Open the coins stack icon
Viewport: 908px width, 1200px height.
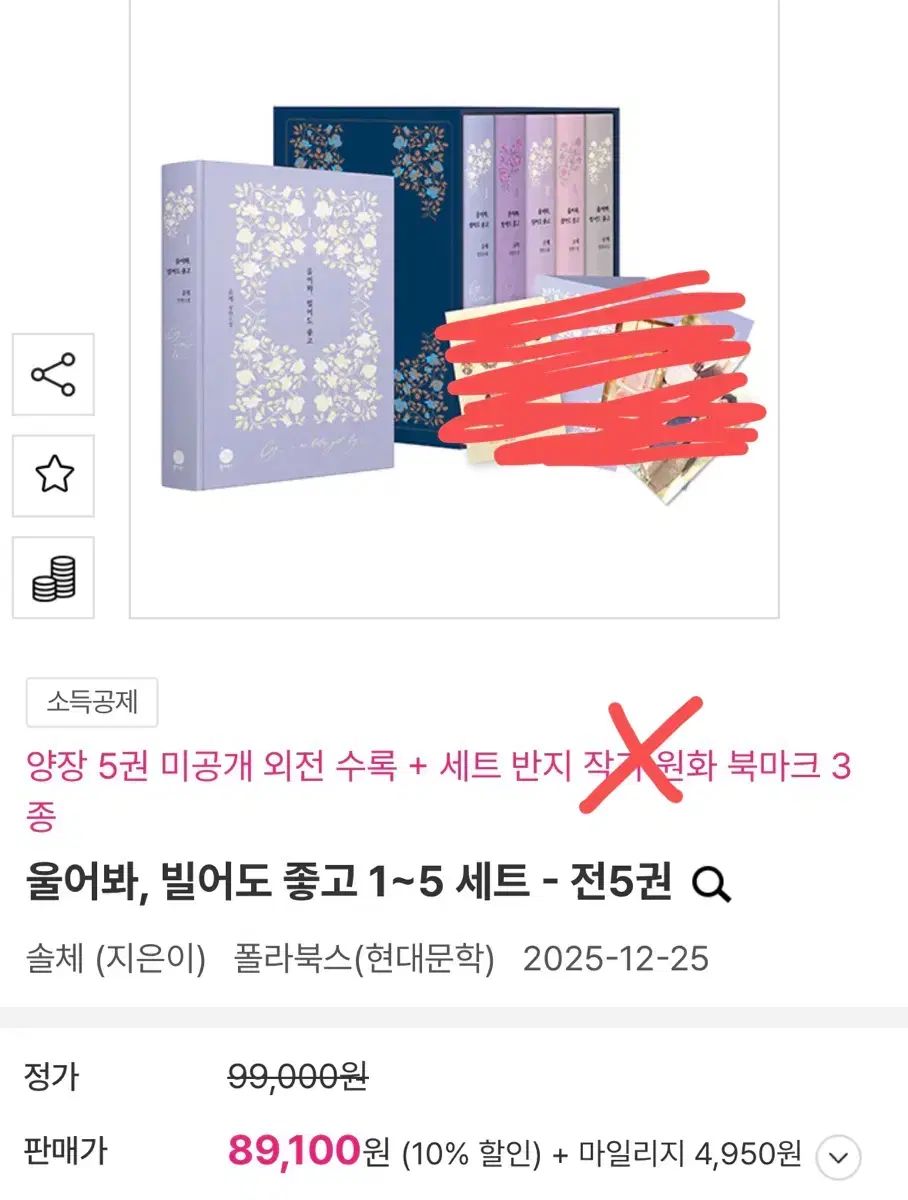point(53,578)
